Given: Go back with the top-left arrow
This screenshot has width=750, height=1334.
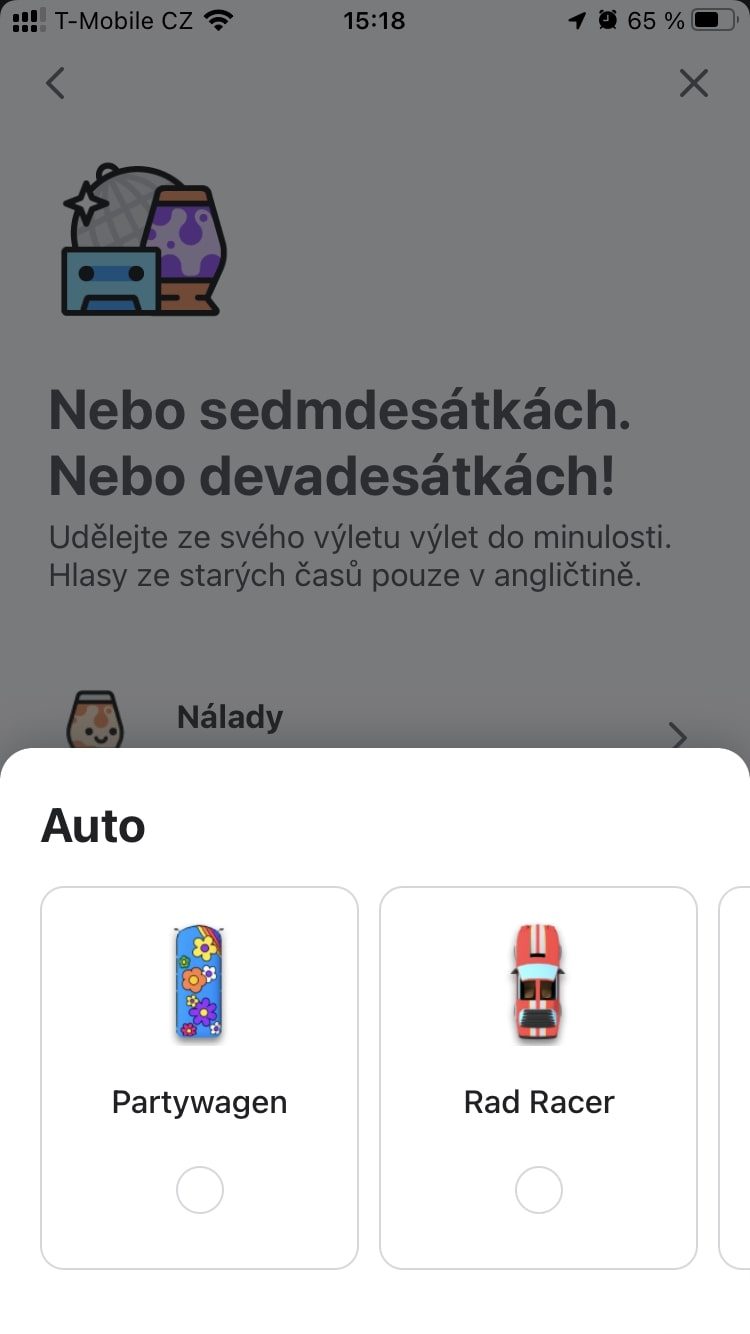Looking at the screenshot, I should point(55,83).
